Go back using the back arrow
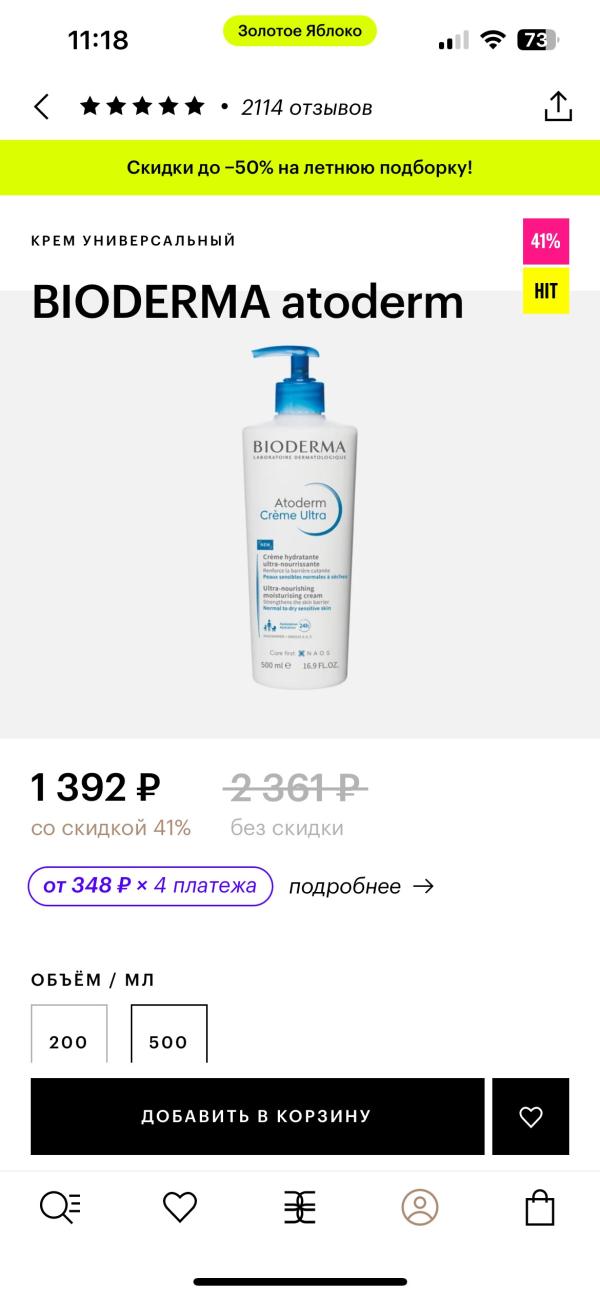Viewport: 600px width, 1297px height. point(41,107)
